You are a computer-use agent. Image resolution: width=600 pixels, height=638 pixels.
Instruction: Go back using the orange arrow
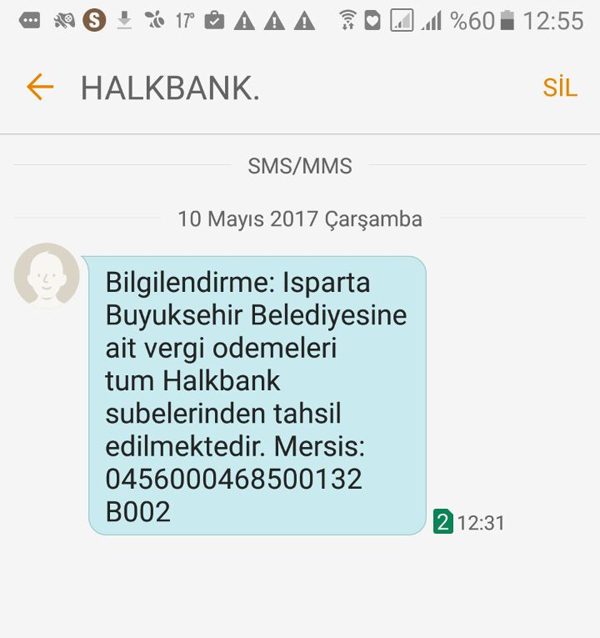[x=40, y=87]
